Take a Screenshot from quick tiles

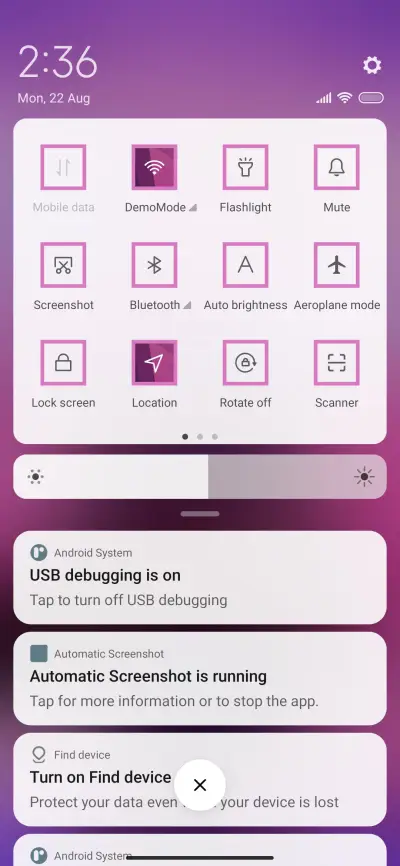pos(63,265)
